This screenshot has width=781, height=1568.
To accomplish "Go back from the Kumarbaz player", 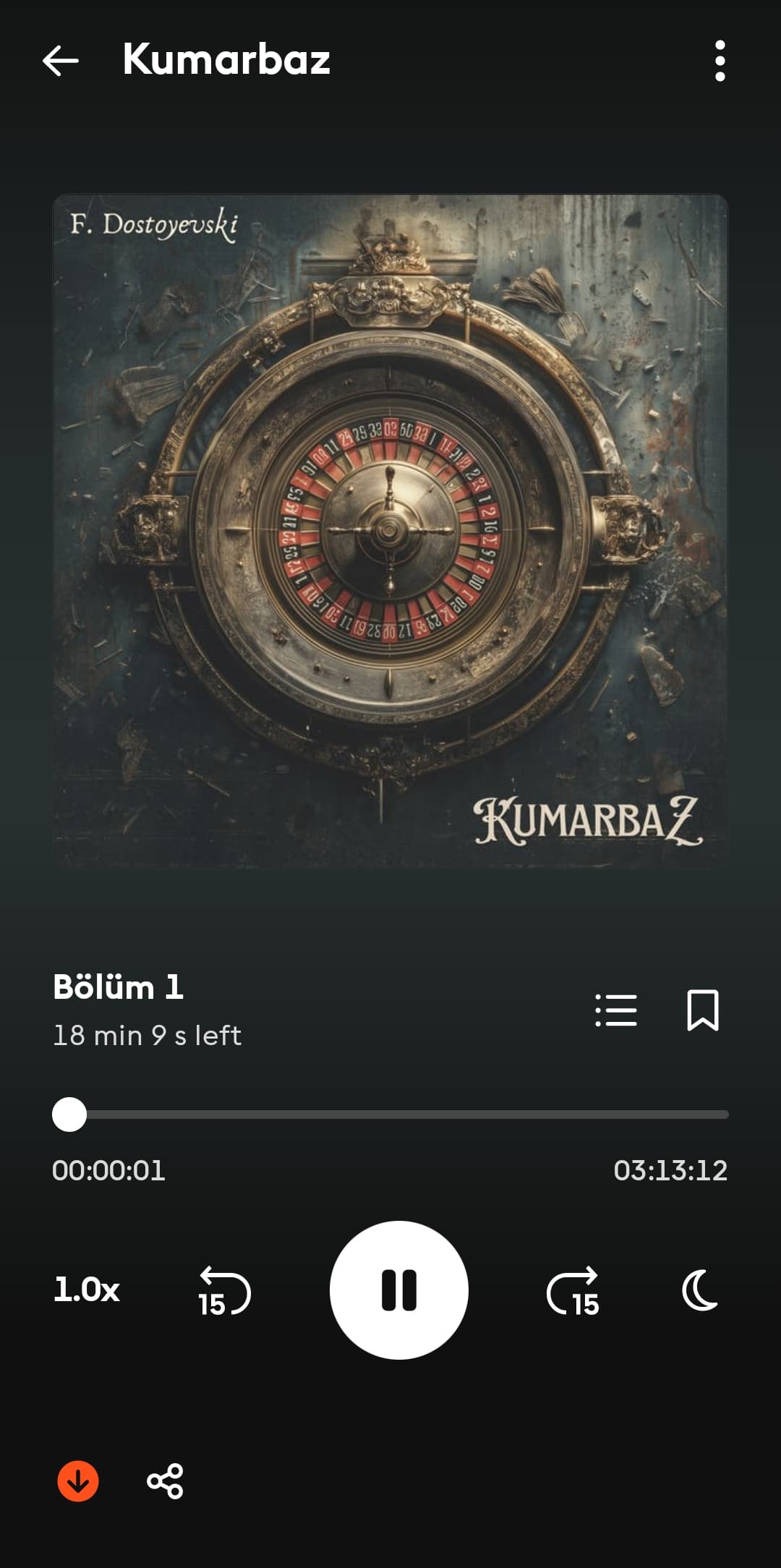I will click(61, 60).
